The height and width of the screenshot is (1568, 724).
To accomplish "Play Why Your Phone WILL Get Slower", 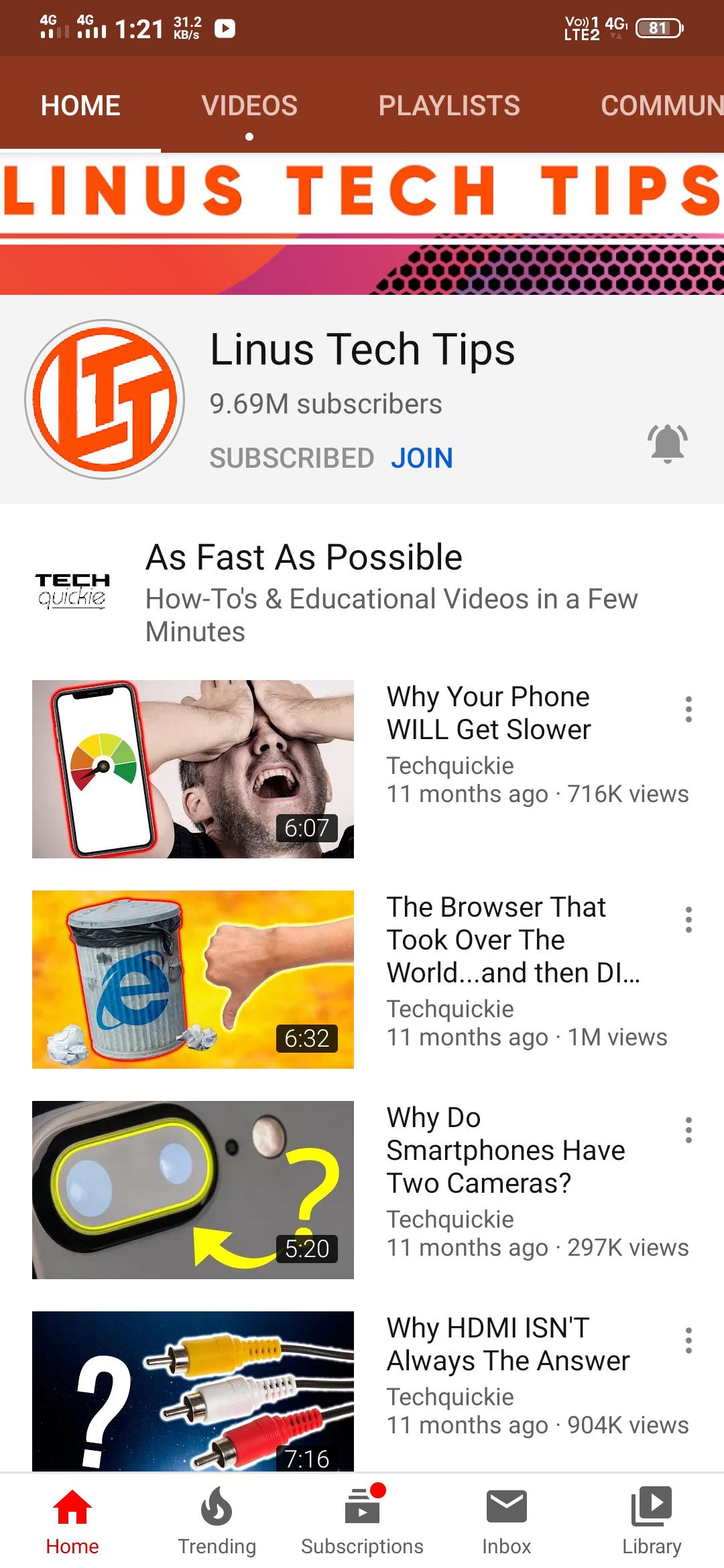I will pos(193,769).
